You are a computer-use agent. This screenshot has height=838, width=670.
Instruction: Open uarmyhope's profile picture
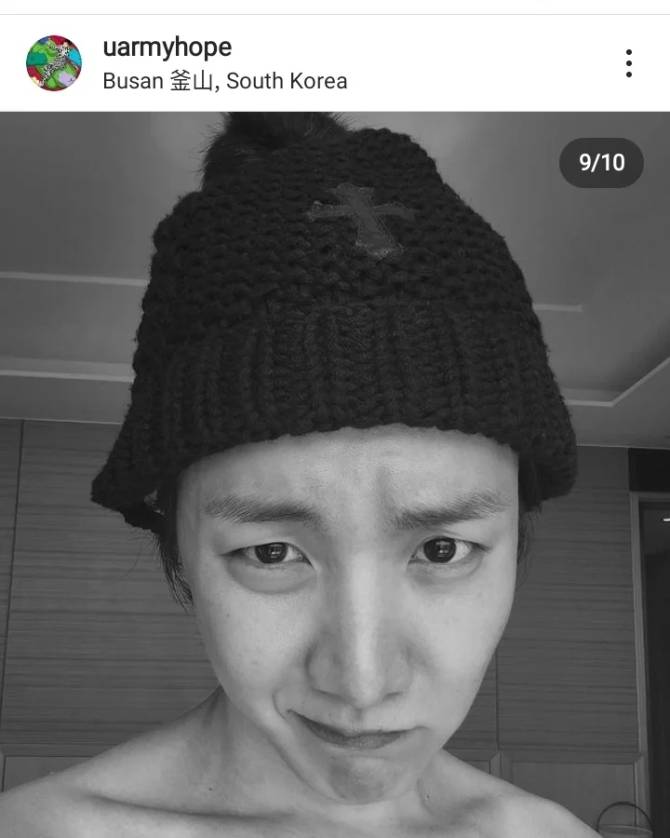pos(54,63)
